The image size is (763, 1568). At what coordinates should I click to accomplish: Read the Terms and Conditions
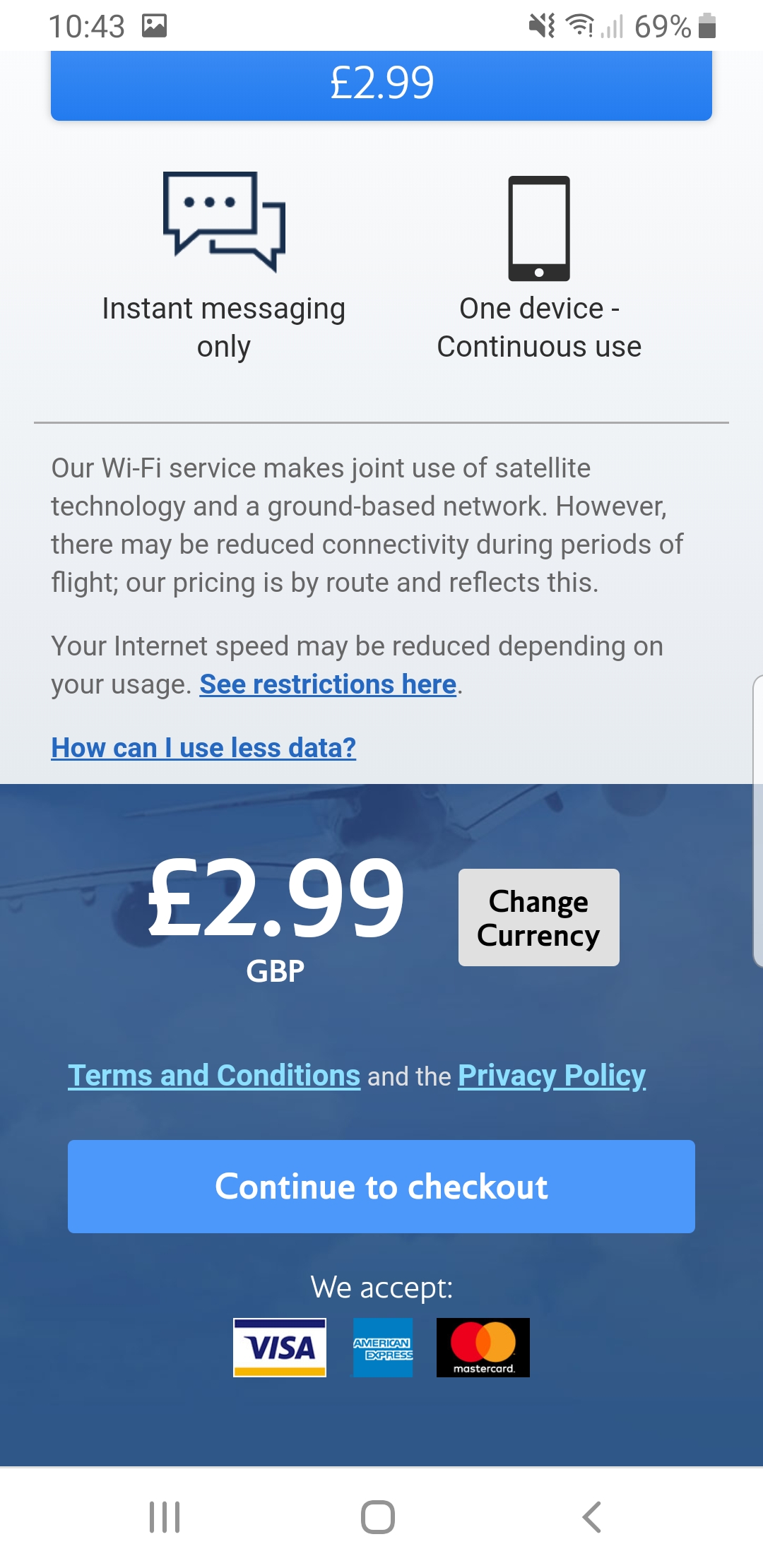pyautogui.click(x=214, y=1076)
